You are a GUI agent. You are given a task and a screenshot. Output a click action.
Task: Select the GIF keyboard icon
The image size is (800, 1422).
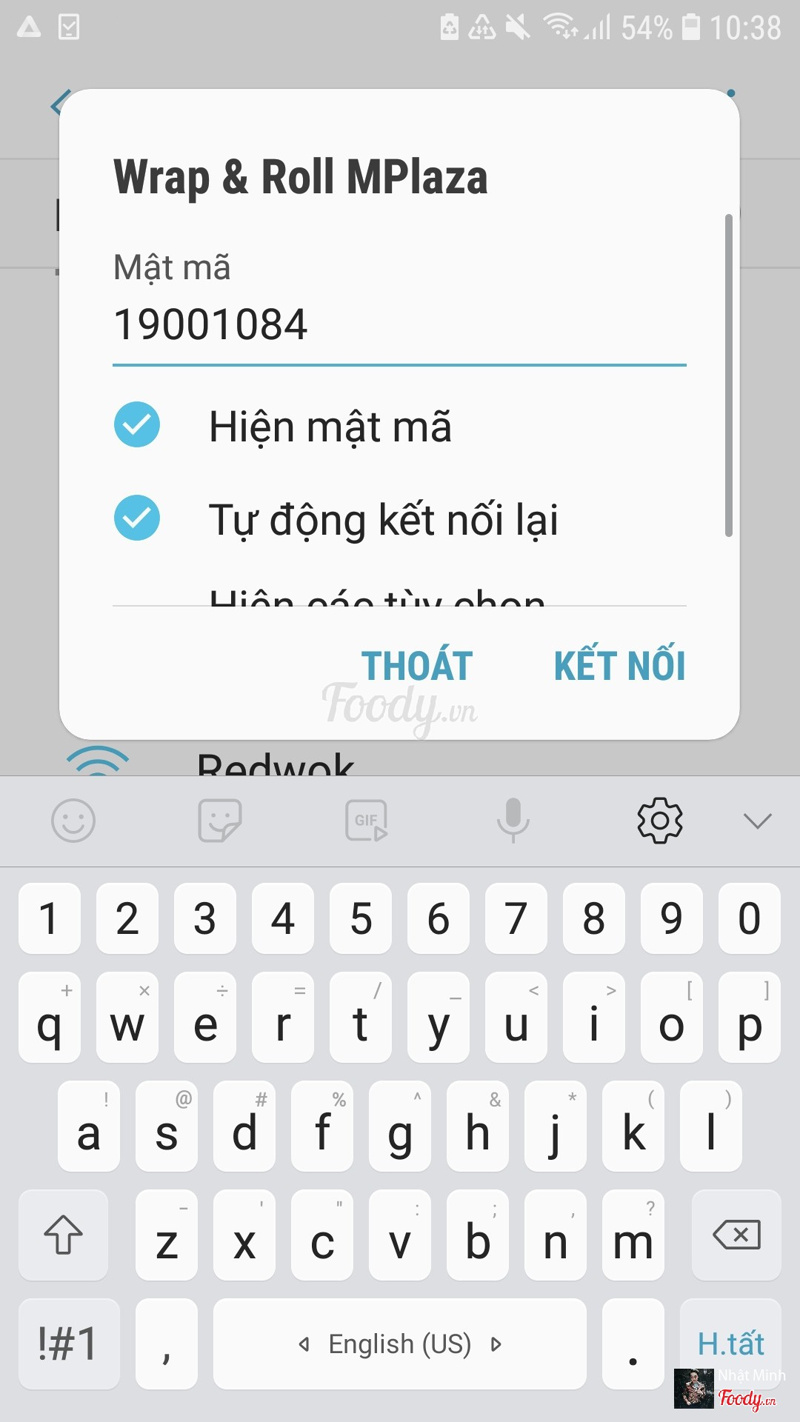click(366, 820)
